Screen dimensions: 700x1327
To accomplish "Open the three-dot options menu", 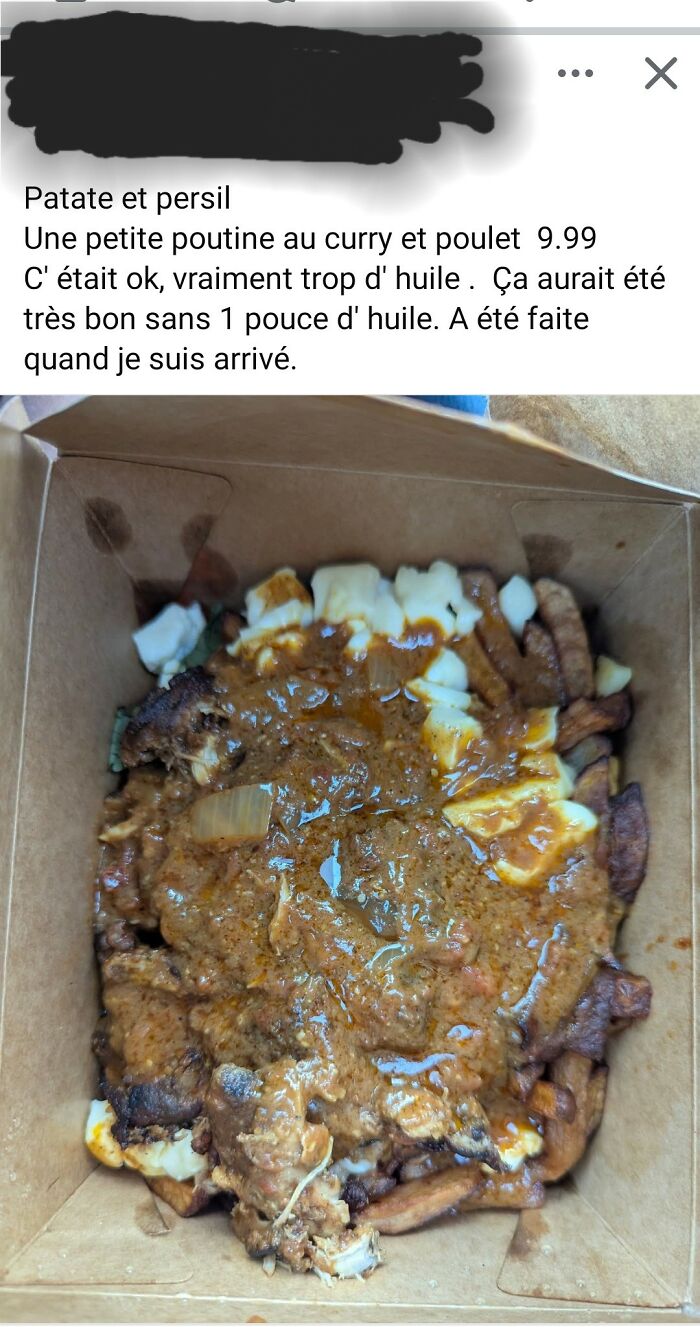I will (x=575, y=73).
